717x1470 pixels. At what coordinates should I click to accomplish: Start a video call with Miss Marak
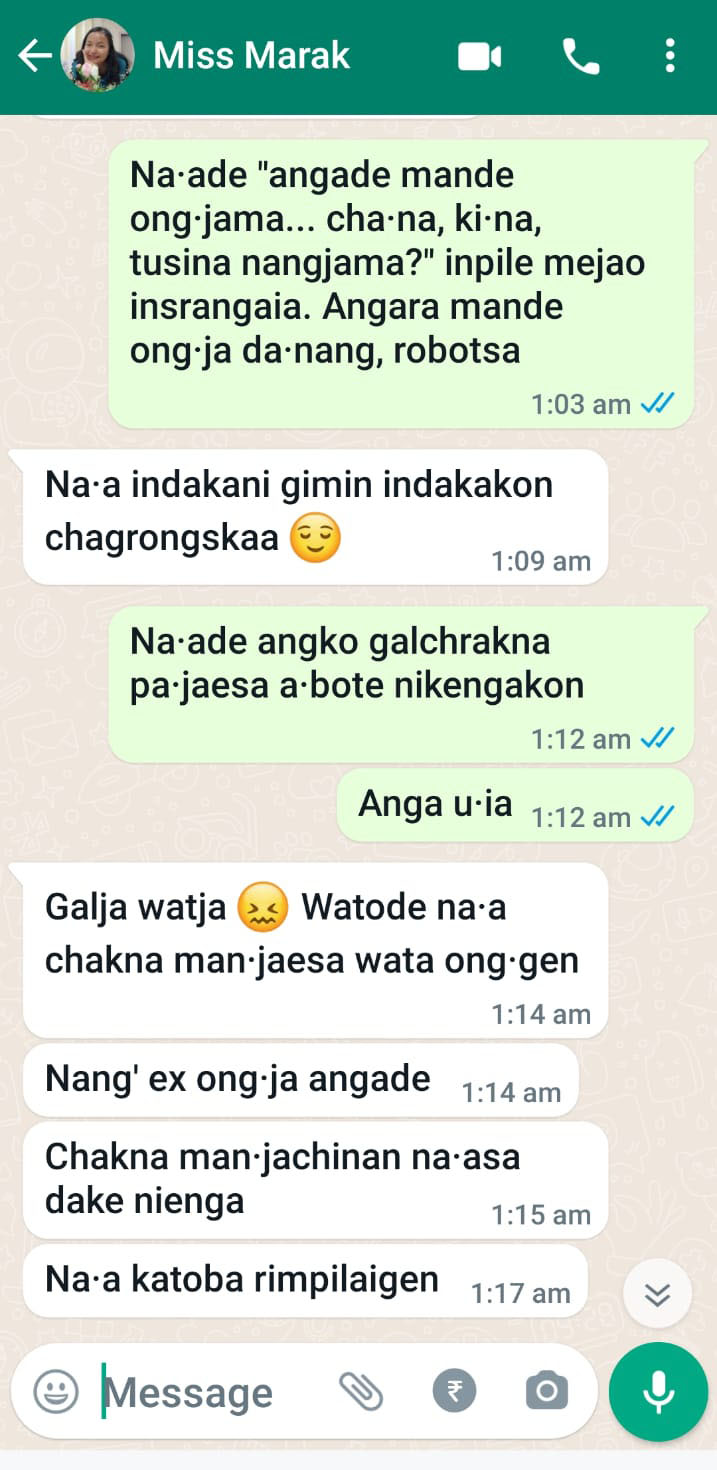pos(479,57)
